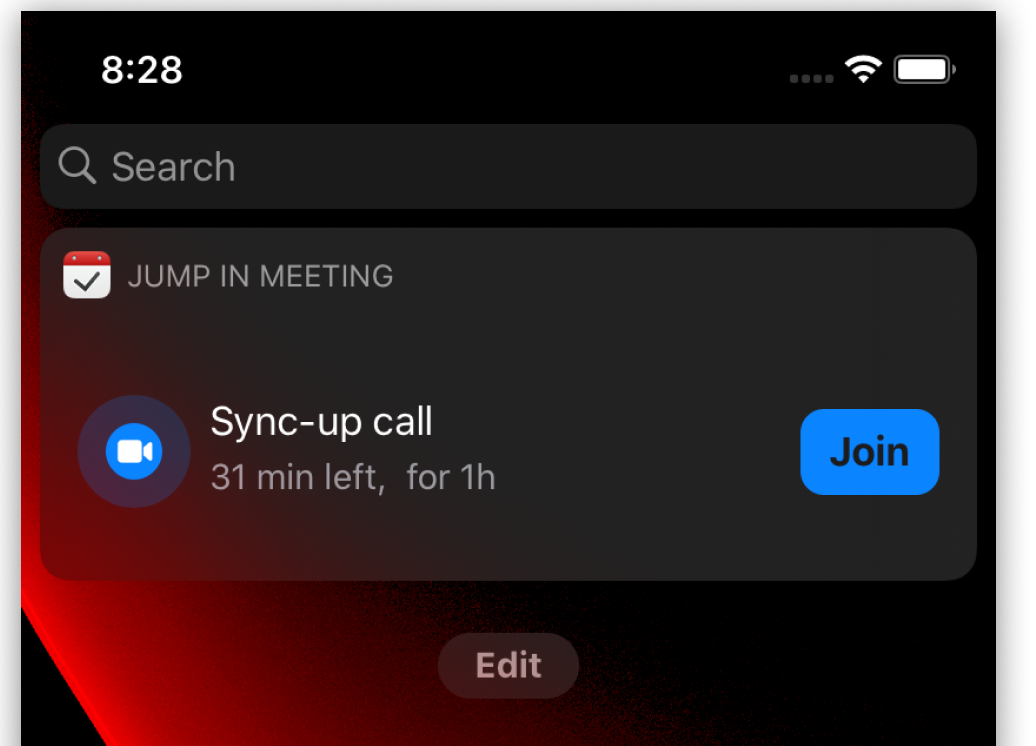Open the Sync-up call event details
Viewport: 1036px width, 746px height.
point(352,449)
